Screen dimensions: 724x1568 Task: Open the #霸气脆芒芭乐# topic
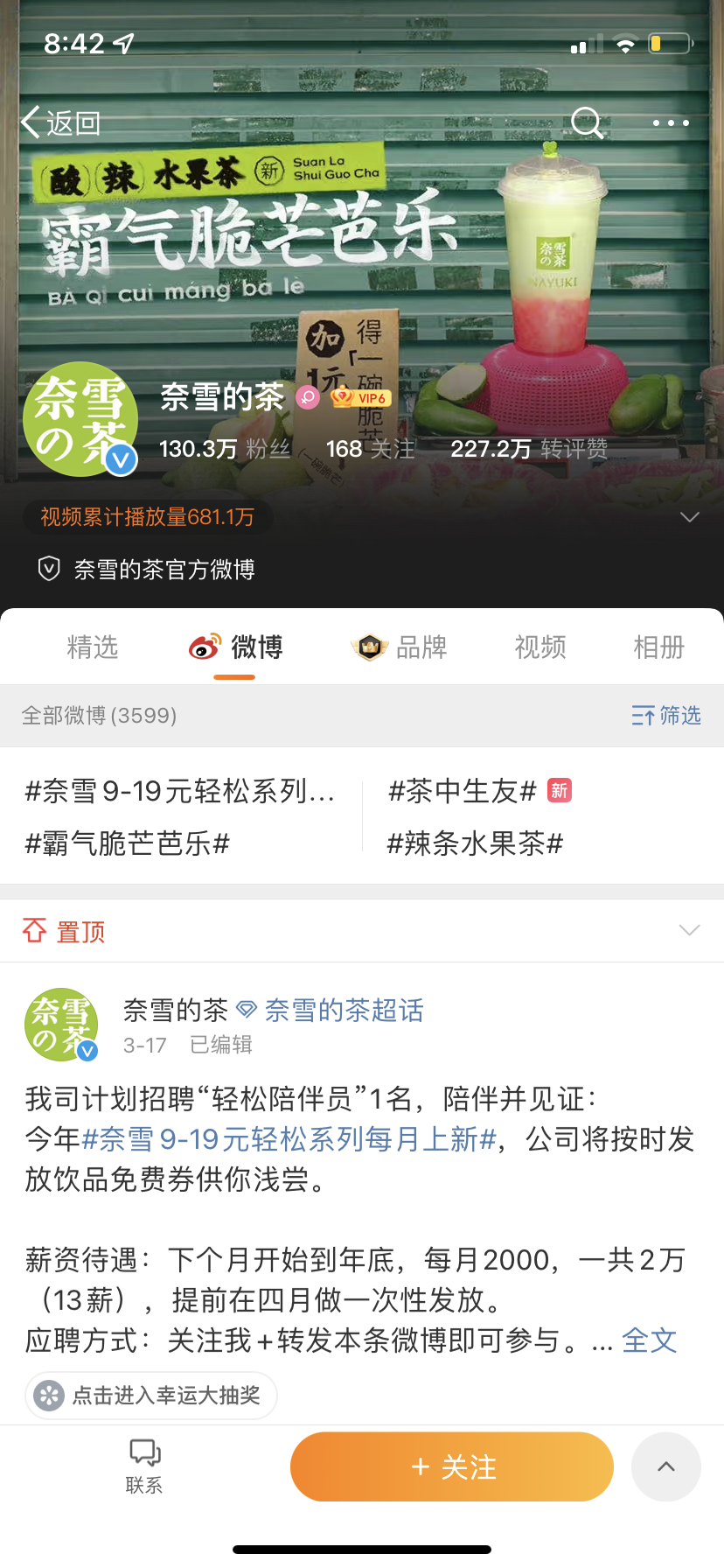pos(128,843)
